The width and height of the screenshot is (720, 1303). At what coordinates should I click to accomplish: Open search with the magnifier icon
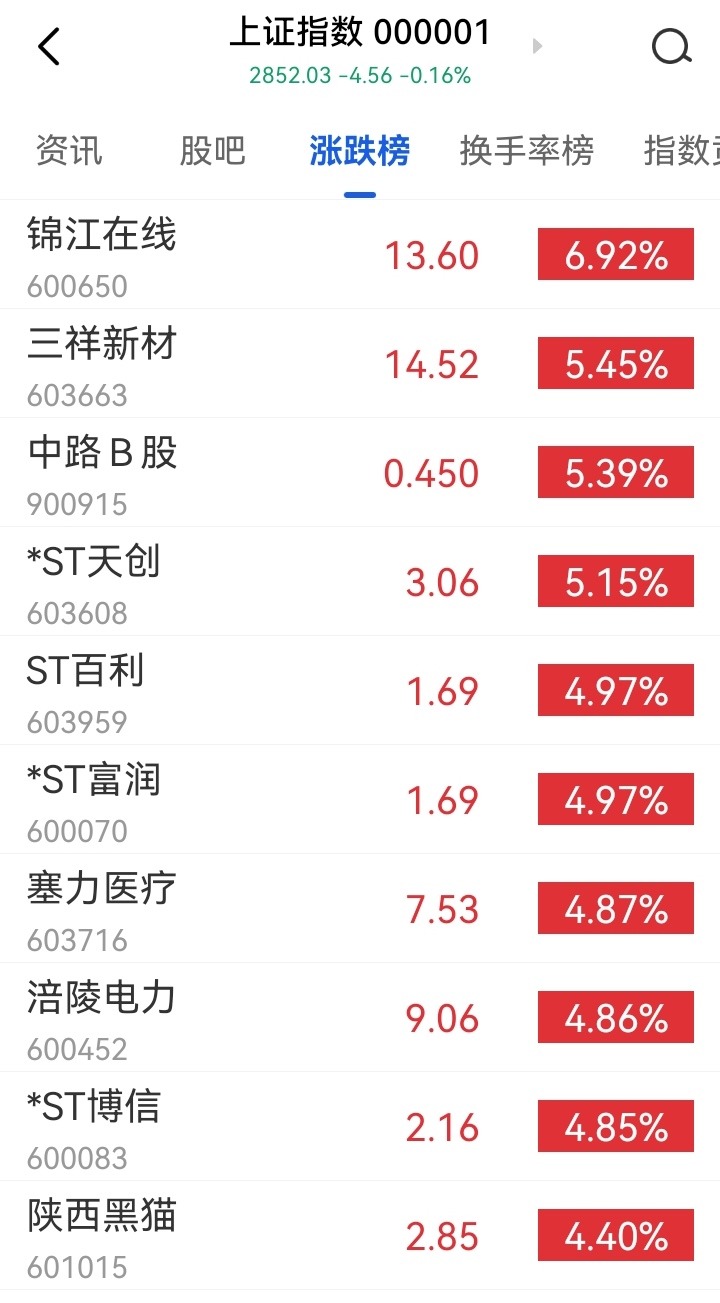coord(670,46)
